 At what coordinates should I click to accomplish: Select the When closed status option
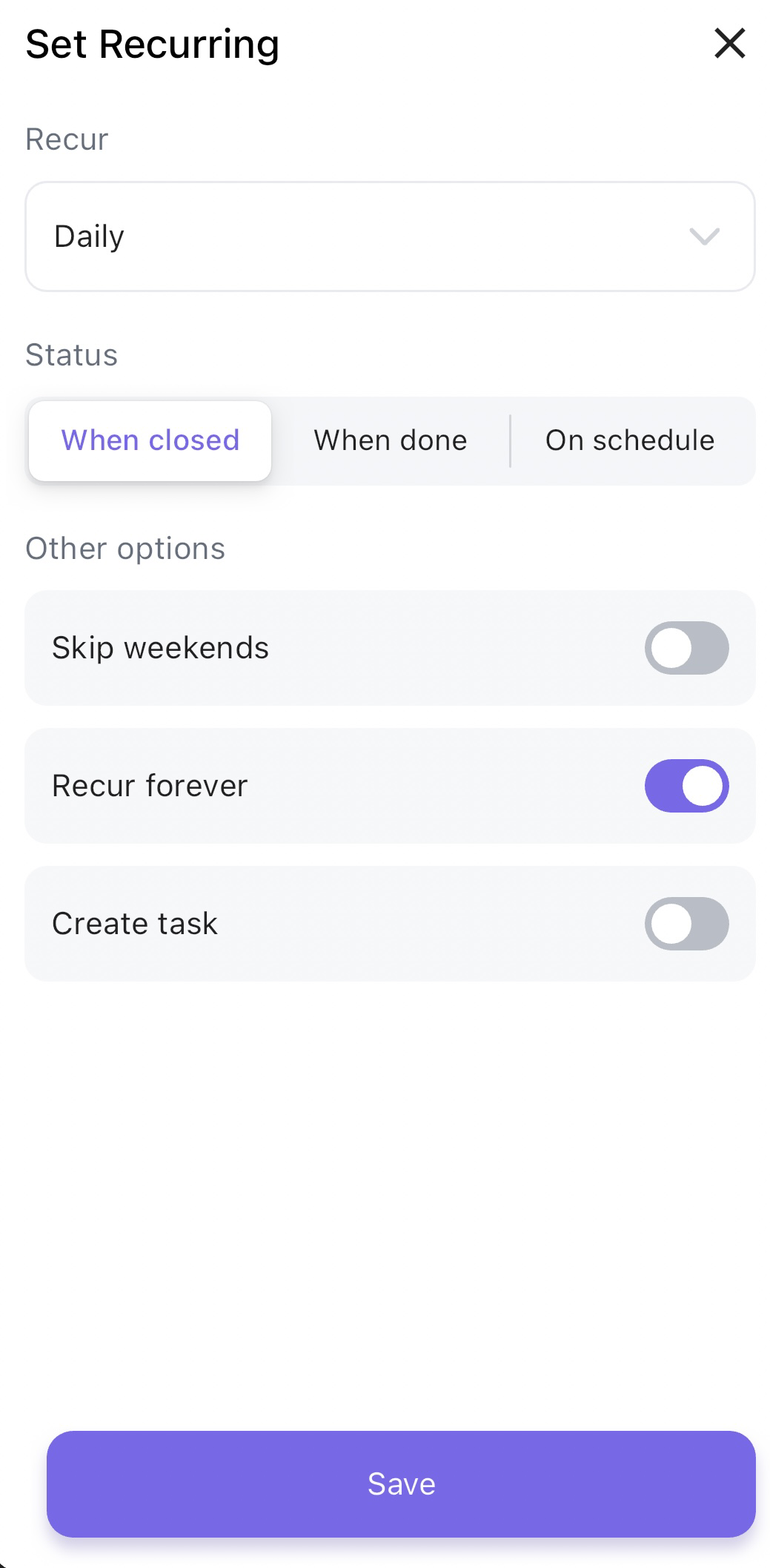click(150, 441)
